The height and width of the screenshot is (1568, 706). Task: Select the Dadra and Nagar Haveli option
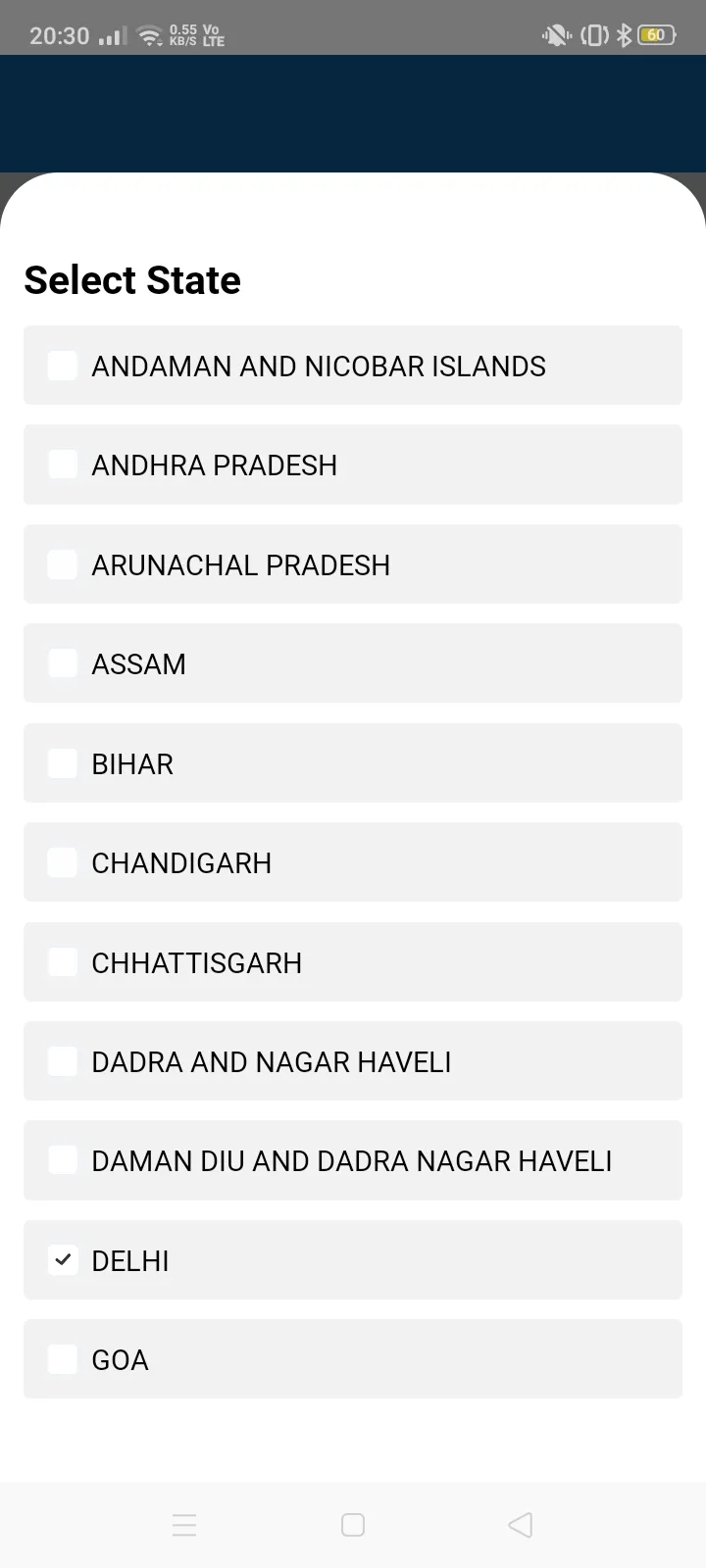click(63, 1061)
